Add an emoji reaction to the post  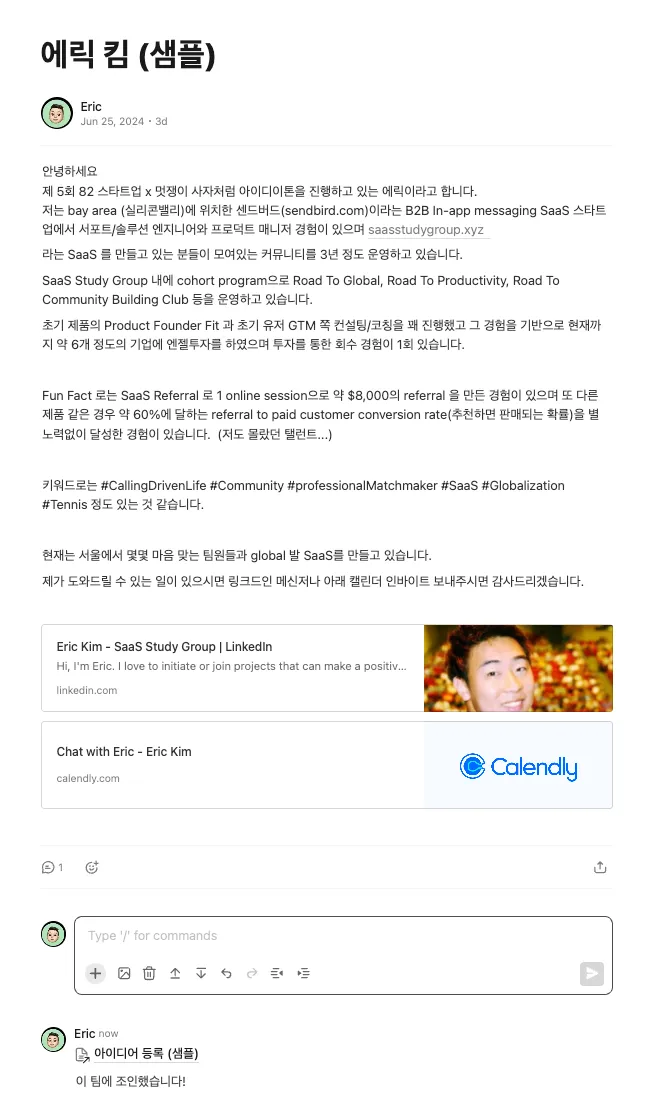92,867
